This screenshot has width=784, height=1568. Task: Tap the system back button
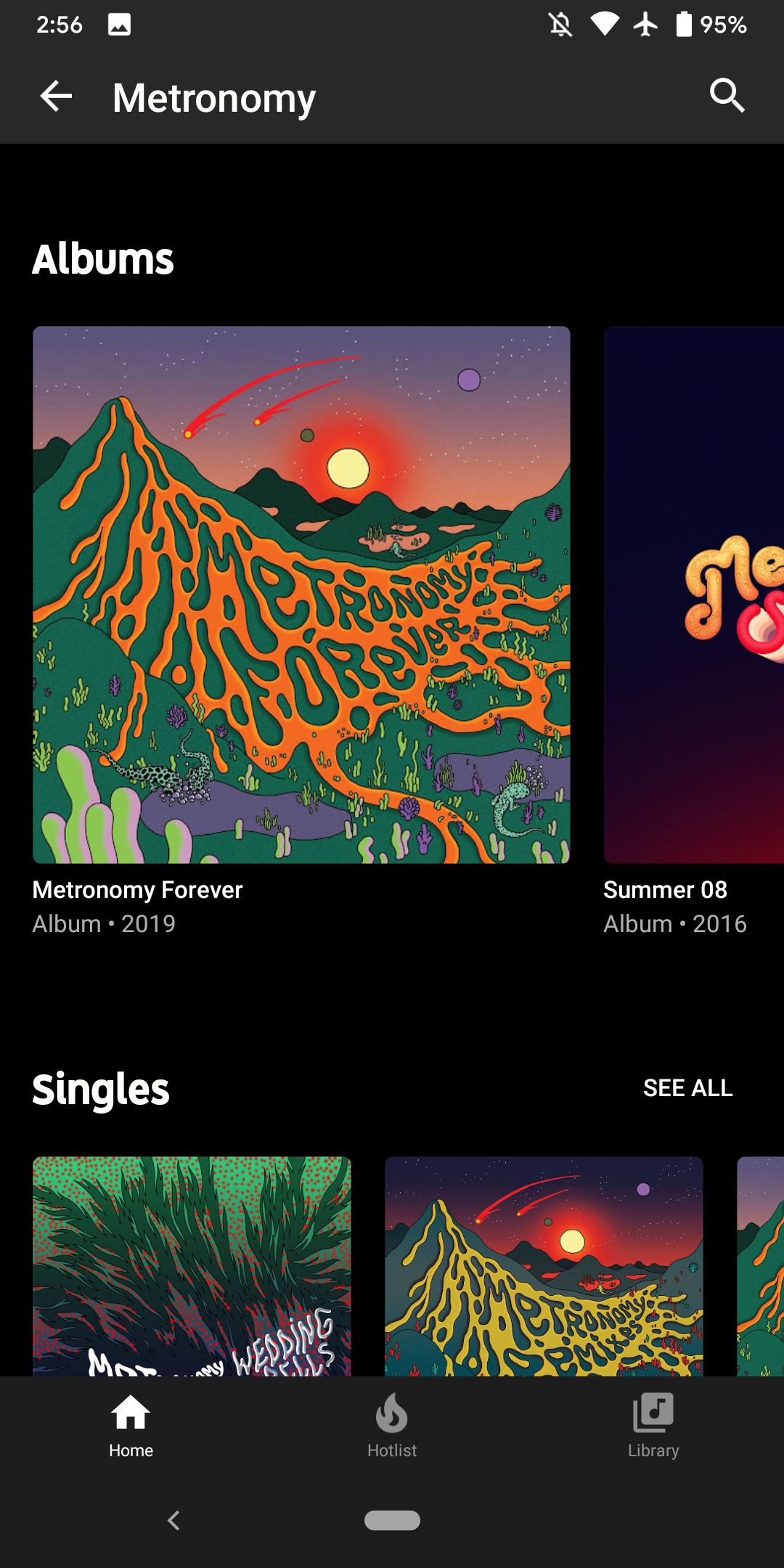pos(173,1520)
